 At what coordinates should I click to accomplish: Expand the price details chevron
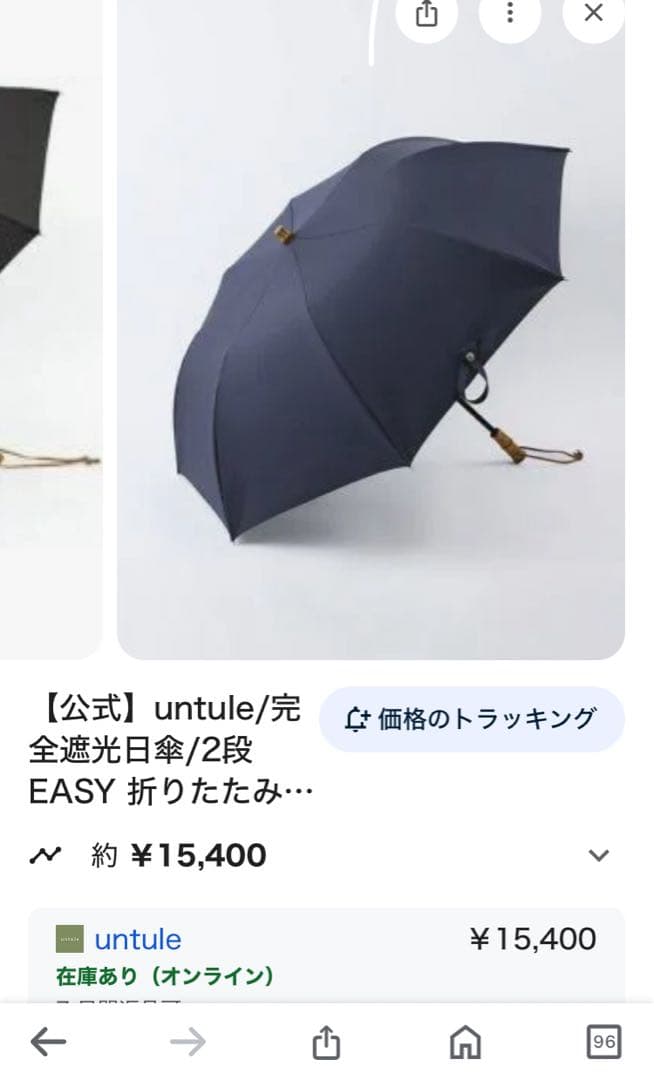598,855
